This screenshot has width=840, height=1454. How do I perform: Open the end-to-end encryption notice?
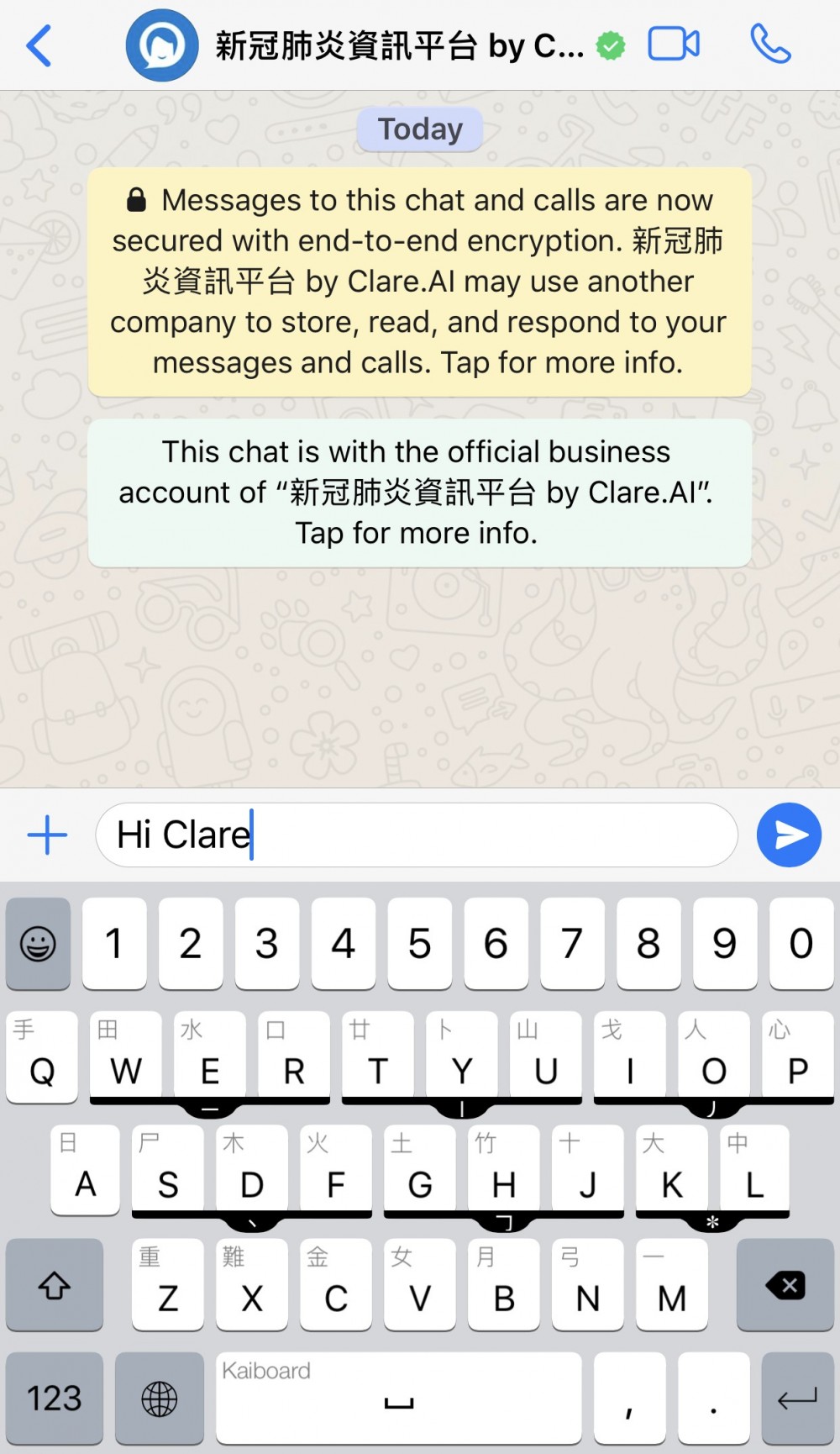click(x=419, y=282)
